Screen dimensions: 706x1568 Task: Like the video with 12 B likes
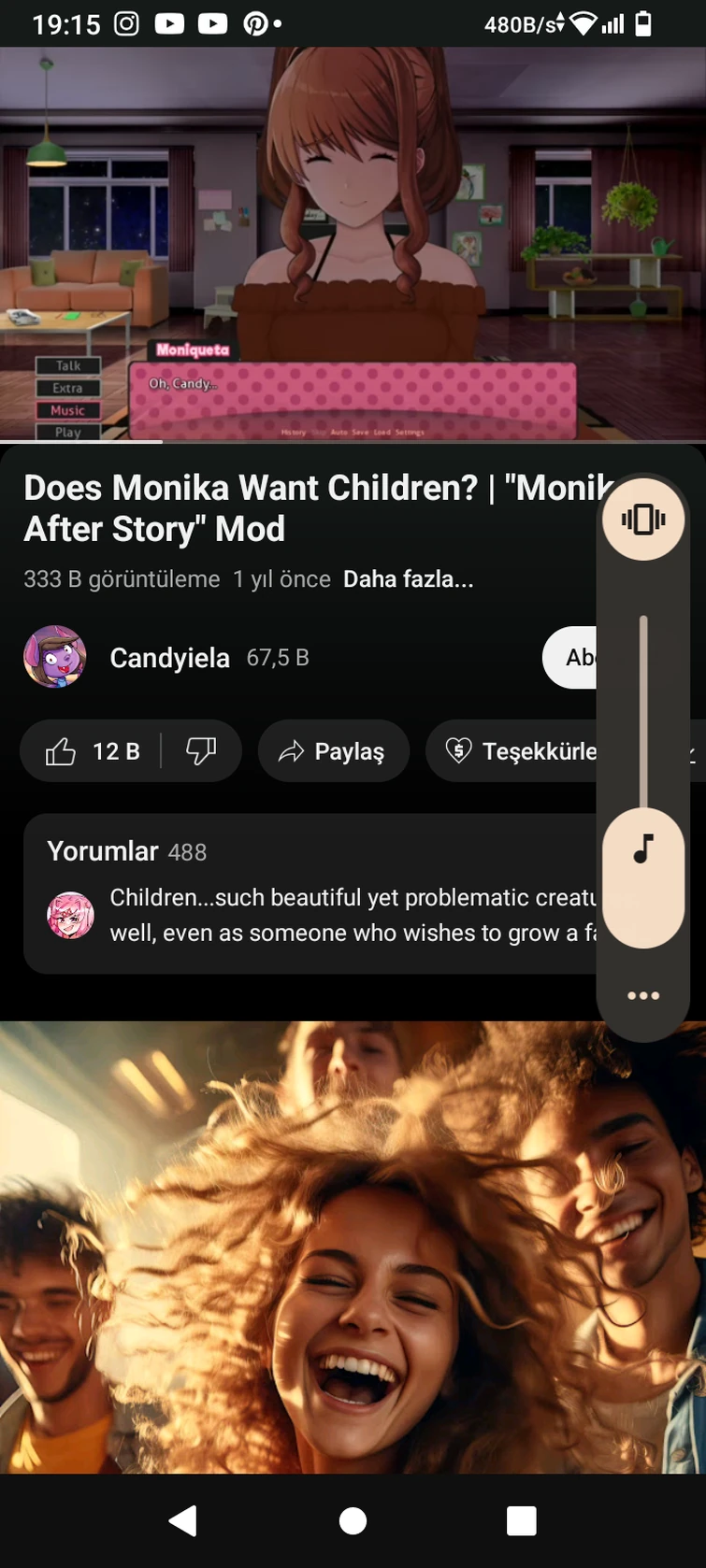[92, 751]
